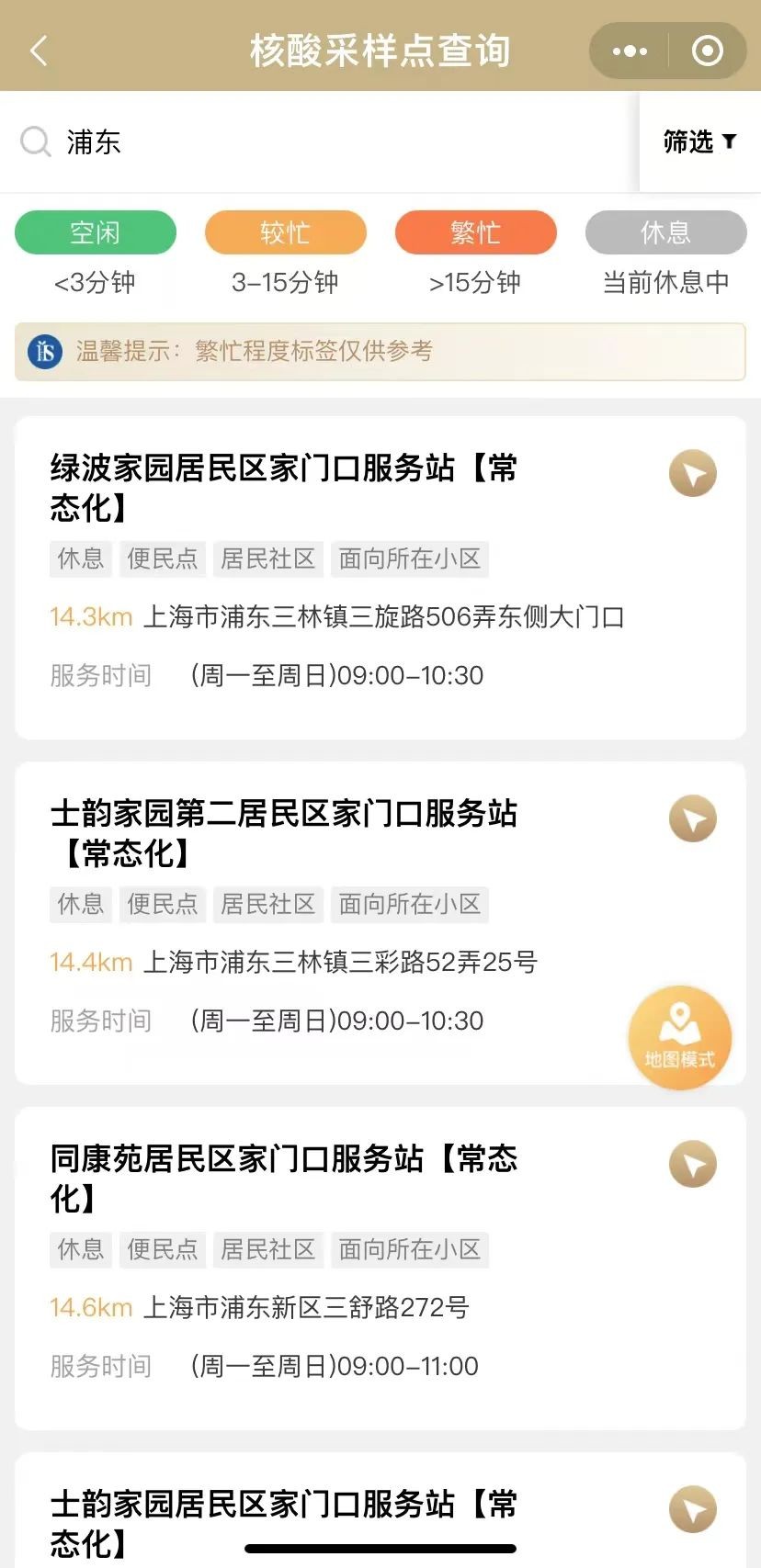Select the gray 休息 status filter
Image resolution: width=761 pixels, height=1568 pixels.
(x=665, y=232)
